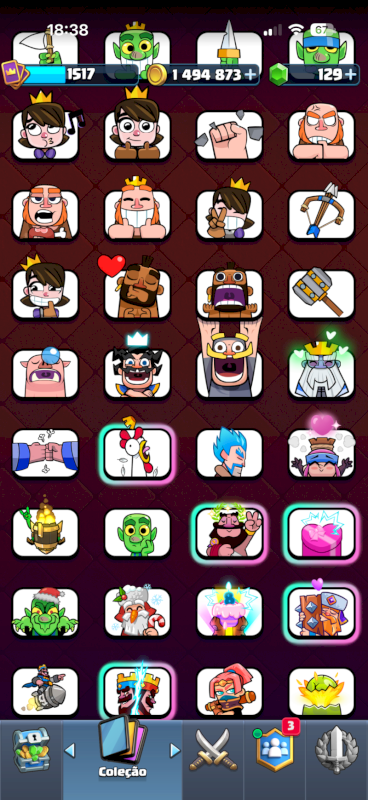
Task: Tap the left arrow beside Coleção
Action: [69, 750]
